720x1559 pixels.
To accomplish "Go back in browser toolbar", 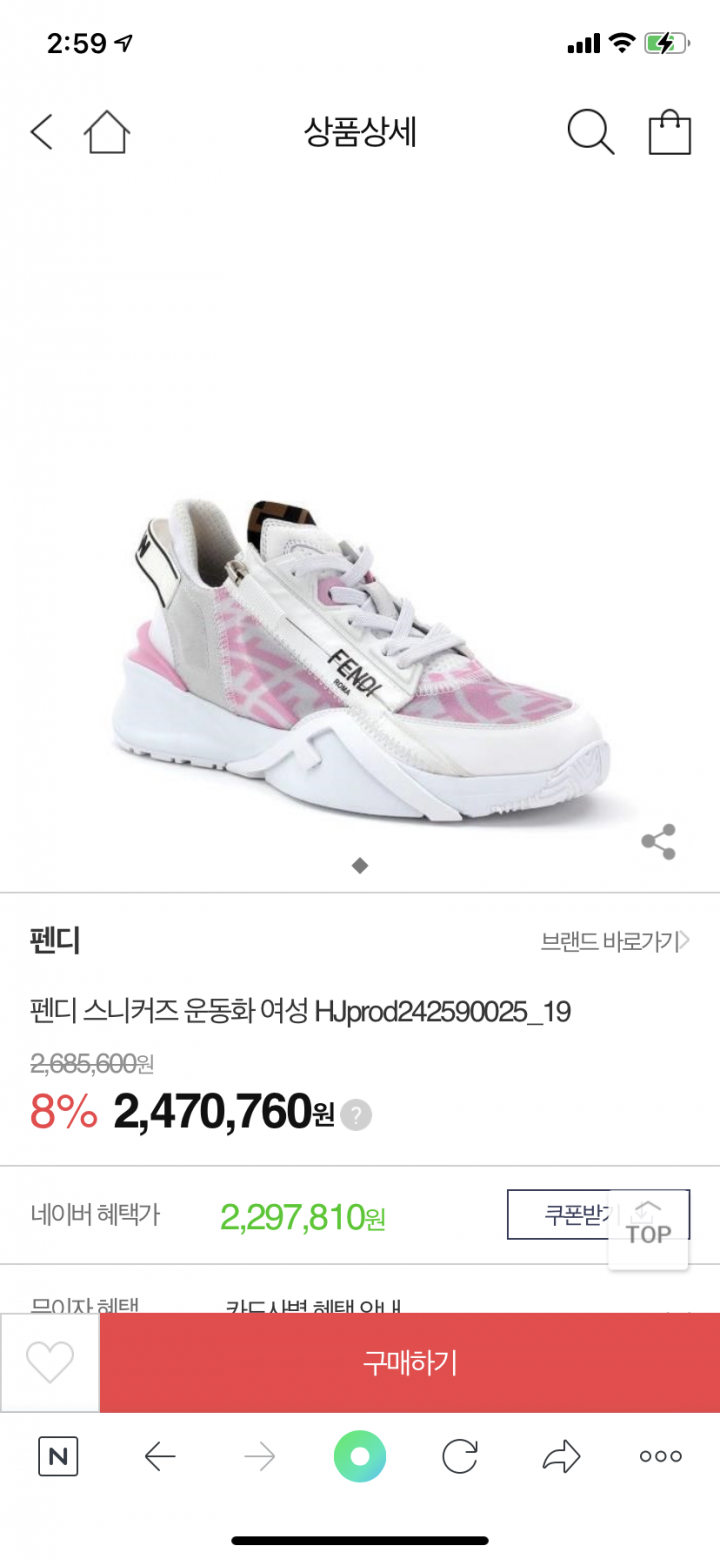I will coord(160,1457).
